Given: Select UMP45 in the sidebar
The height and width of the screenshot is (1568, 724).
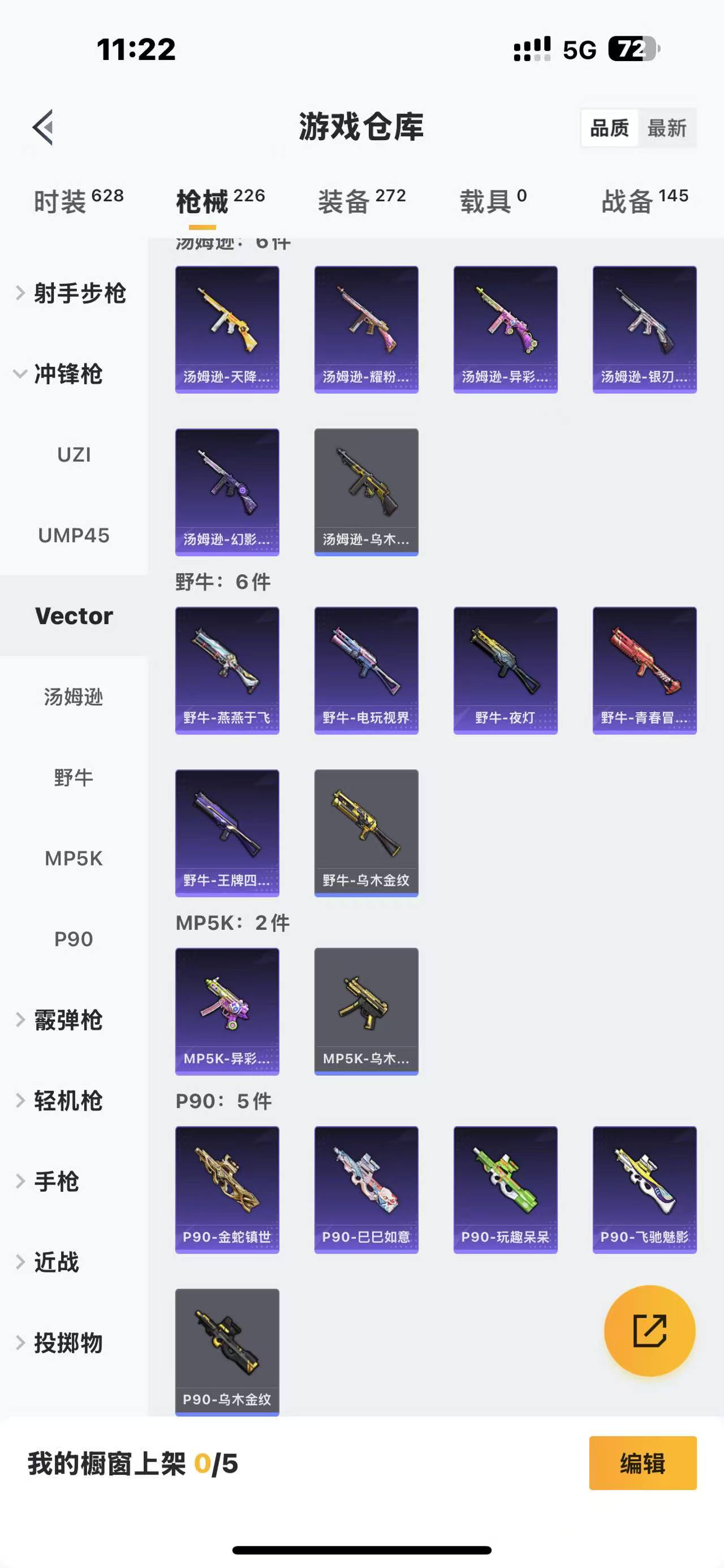Looking at the screenshot, I should (x=74, y=535).
